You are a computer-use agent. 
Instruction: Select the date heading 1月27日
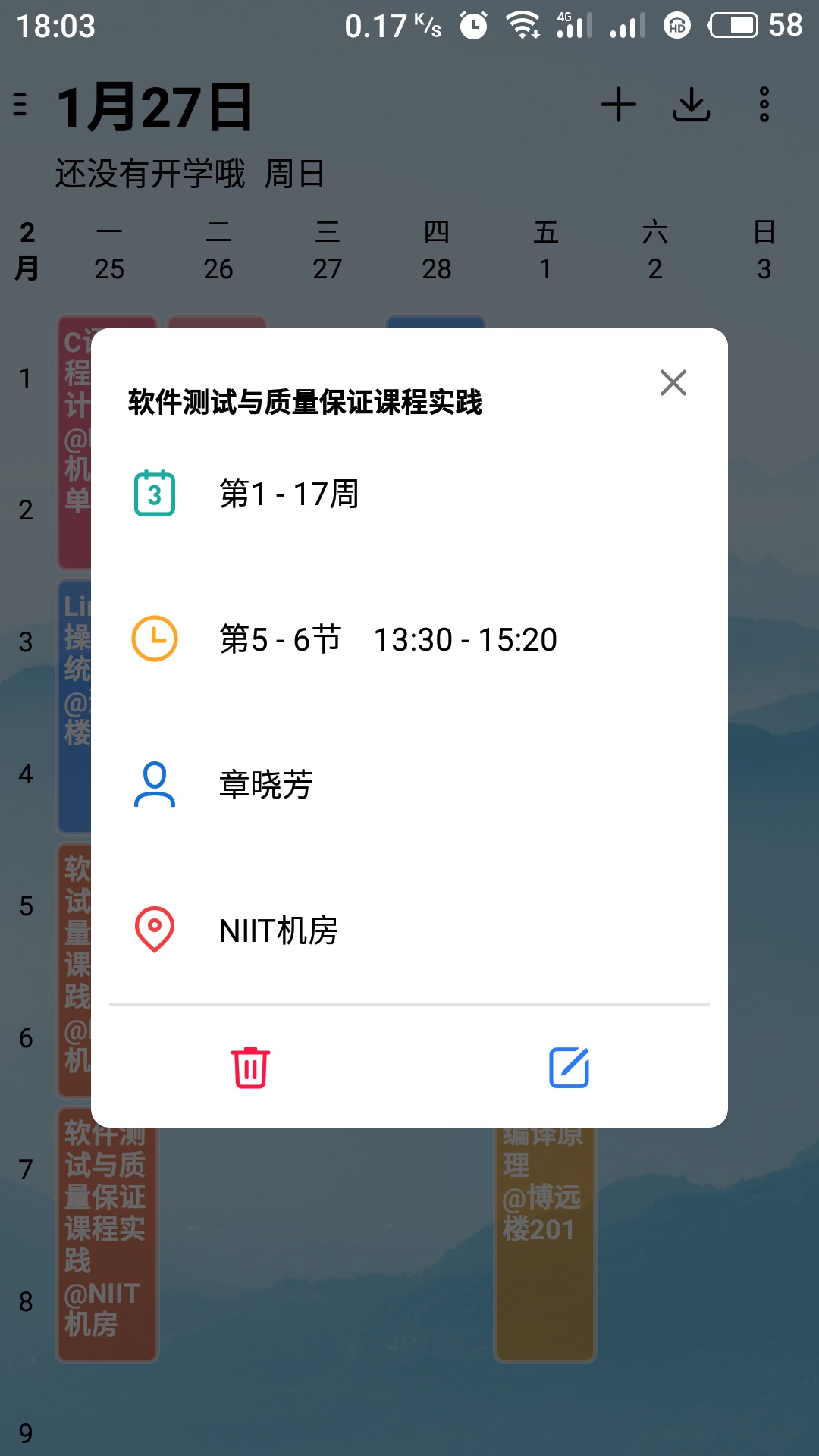click(152, 106)
